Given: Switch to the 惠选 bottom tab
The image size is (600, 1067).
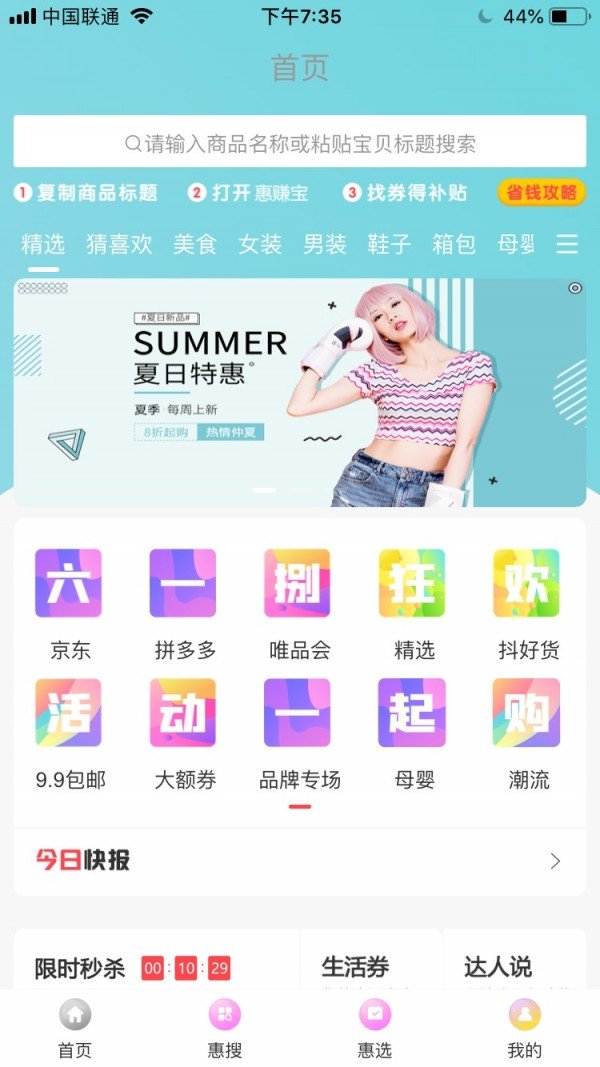Looking at the screenshot, I should point(374,1028).
